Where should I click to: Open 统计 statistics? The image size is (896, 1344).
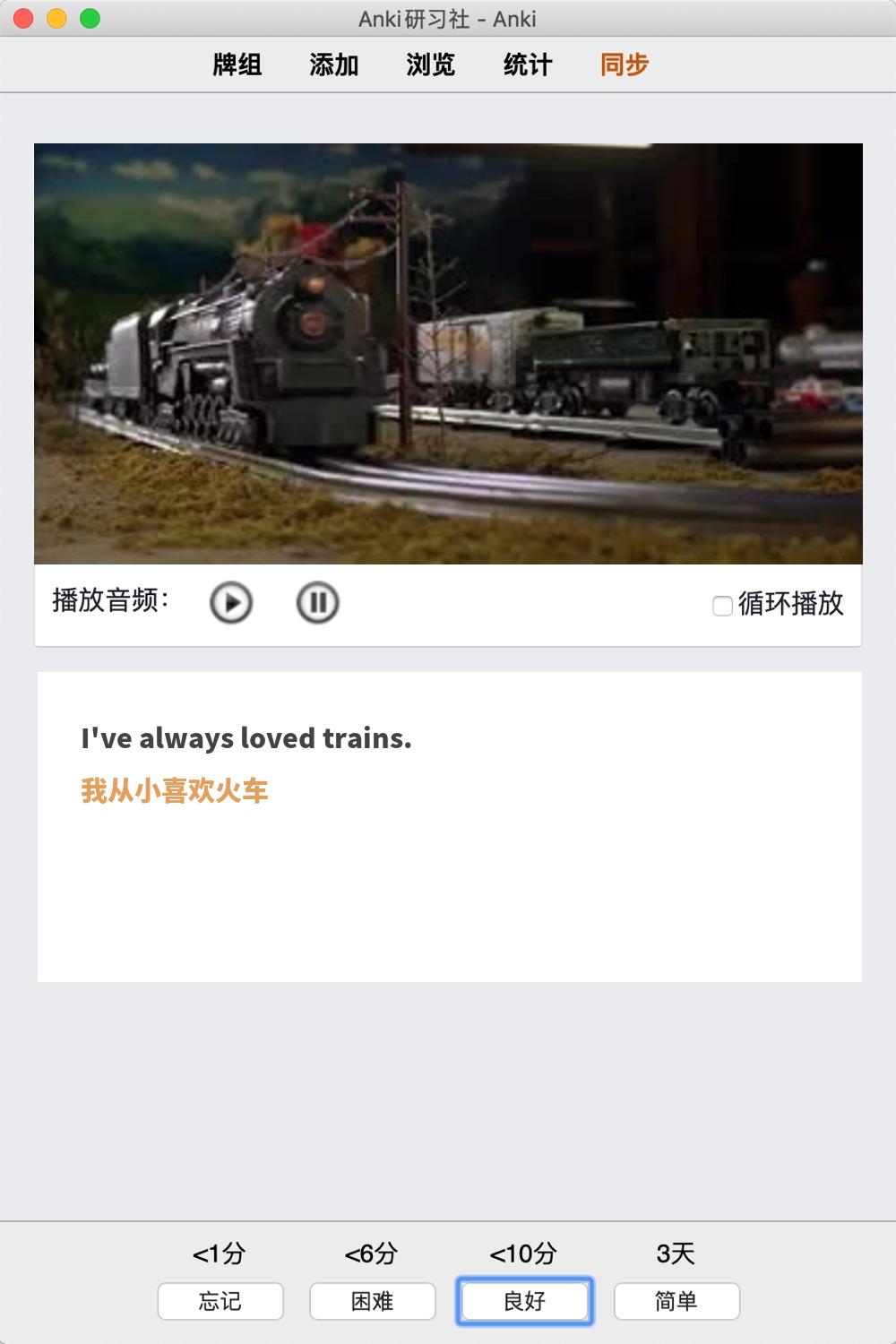click(x=528, y=65)
